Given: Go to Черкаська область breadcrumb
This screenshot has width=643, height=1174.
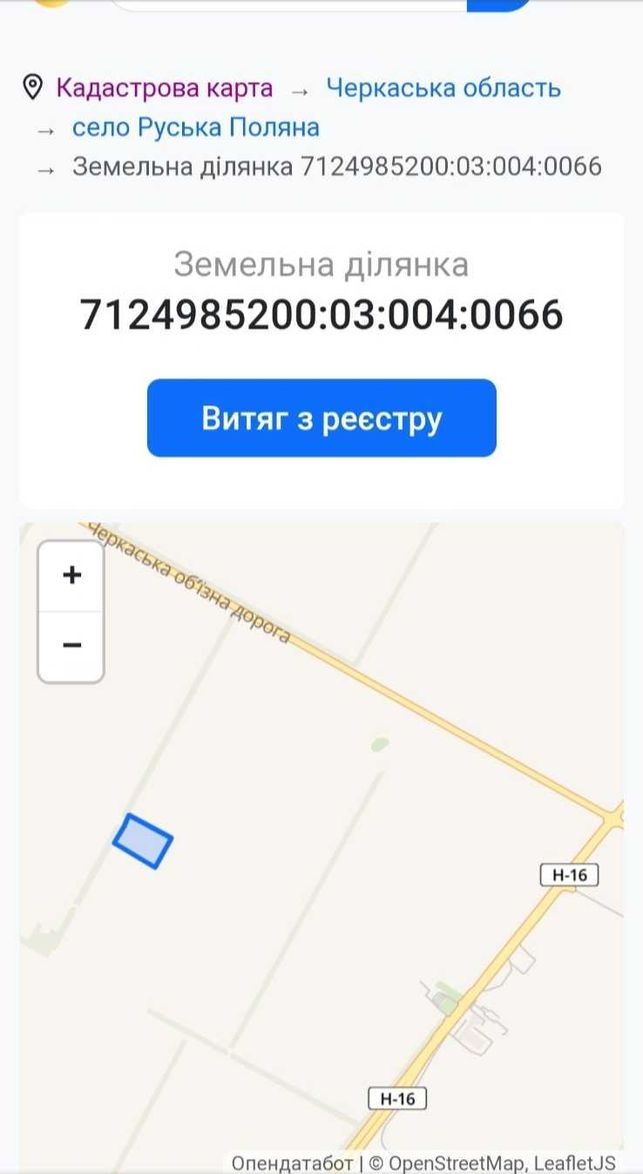Looking at the screenshot, I should pyautogui.click(x=443, y=88).
